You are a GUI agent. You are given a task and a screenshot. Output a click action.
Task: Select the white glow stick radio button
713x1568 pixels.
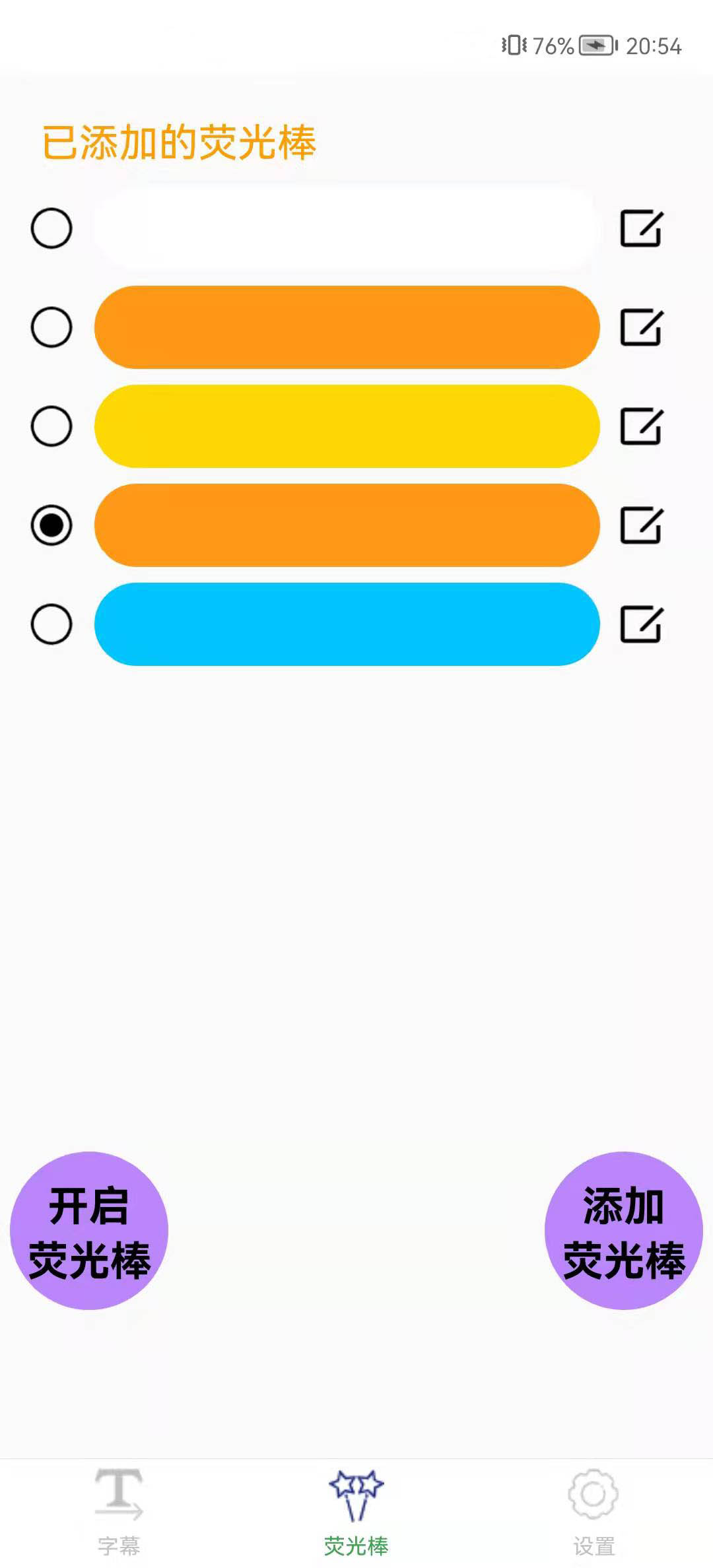pos(51,228)
